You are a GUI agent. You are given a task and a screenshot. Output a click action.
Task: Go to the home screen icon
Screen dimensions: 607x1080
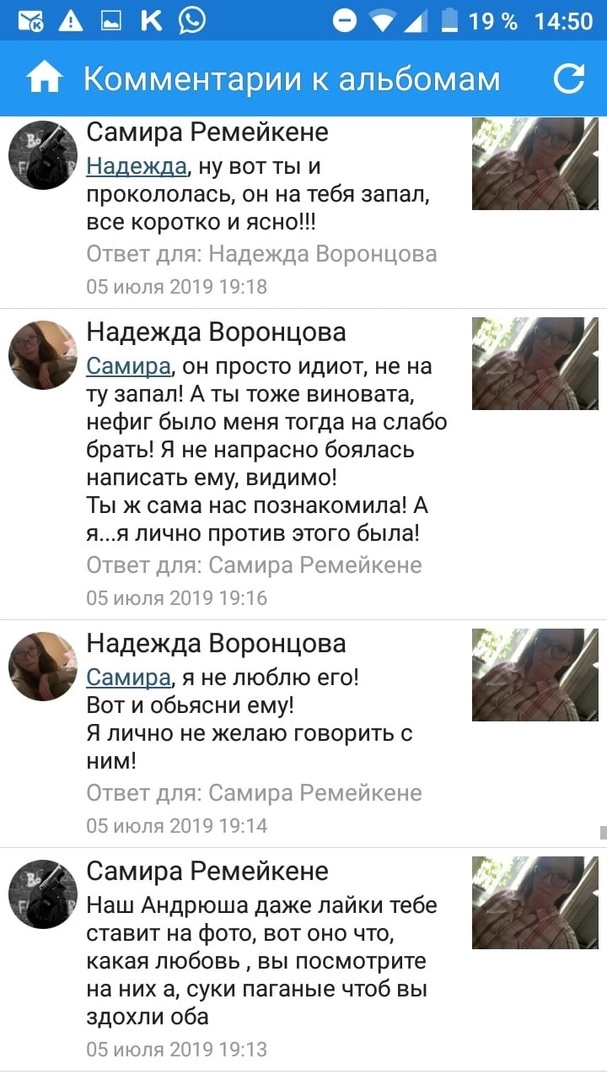click(44, 78)
